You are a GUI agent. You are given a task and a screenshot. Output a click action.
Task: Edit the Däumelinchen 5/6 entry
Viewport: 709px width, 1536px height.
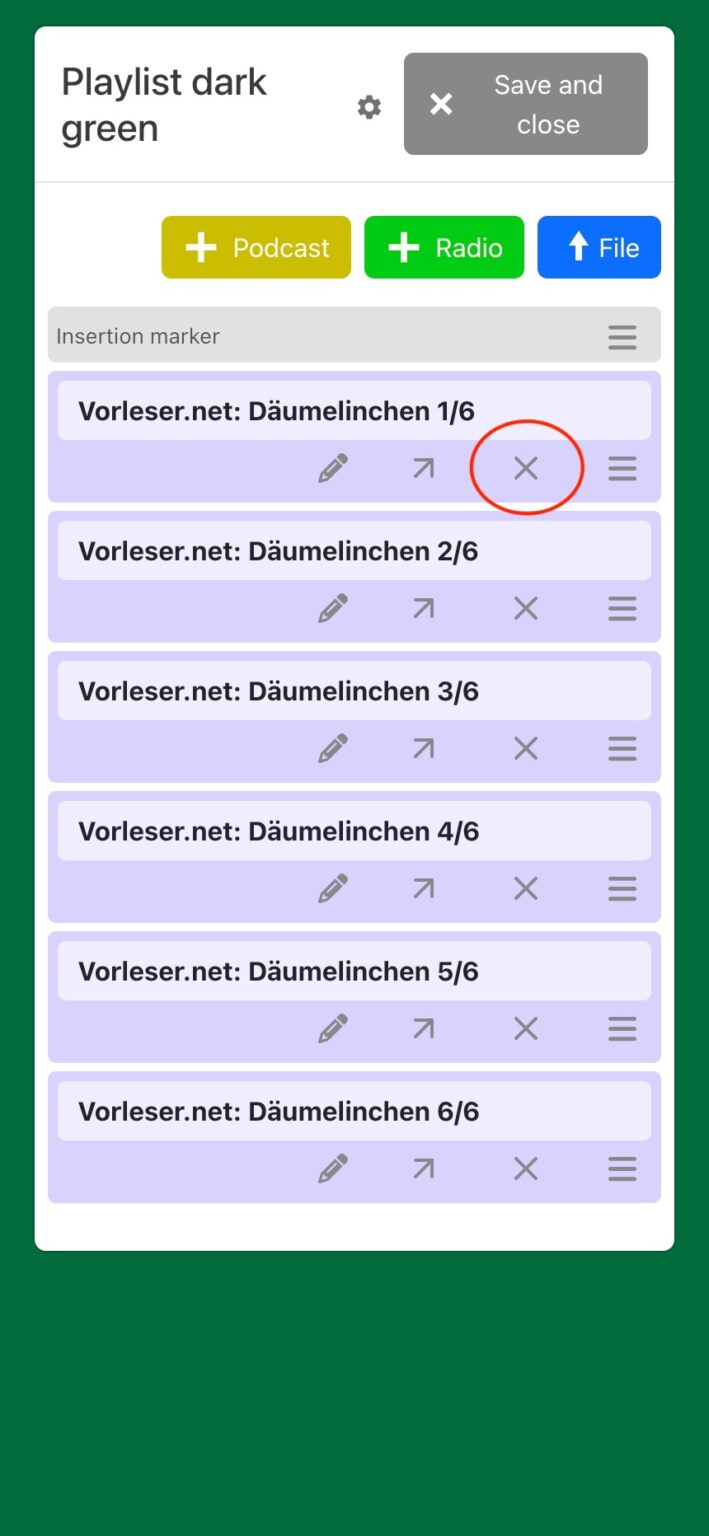point(333,1028)
